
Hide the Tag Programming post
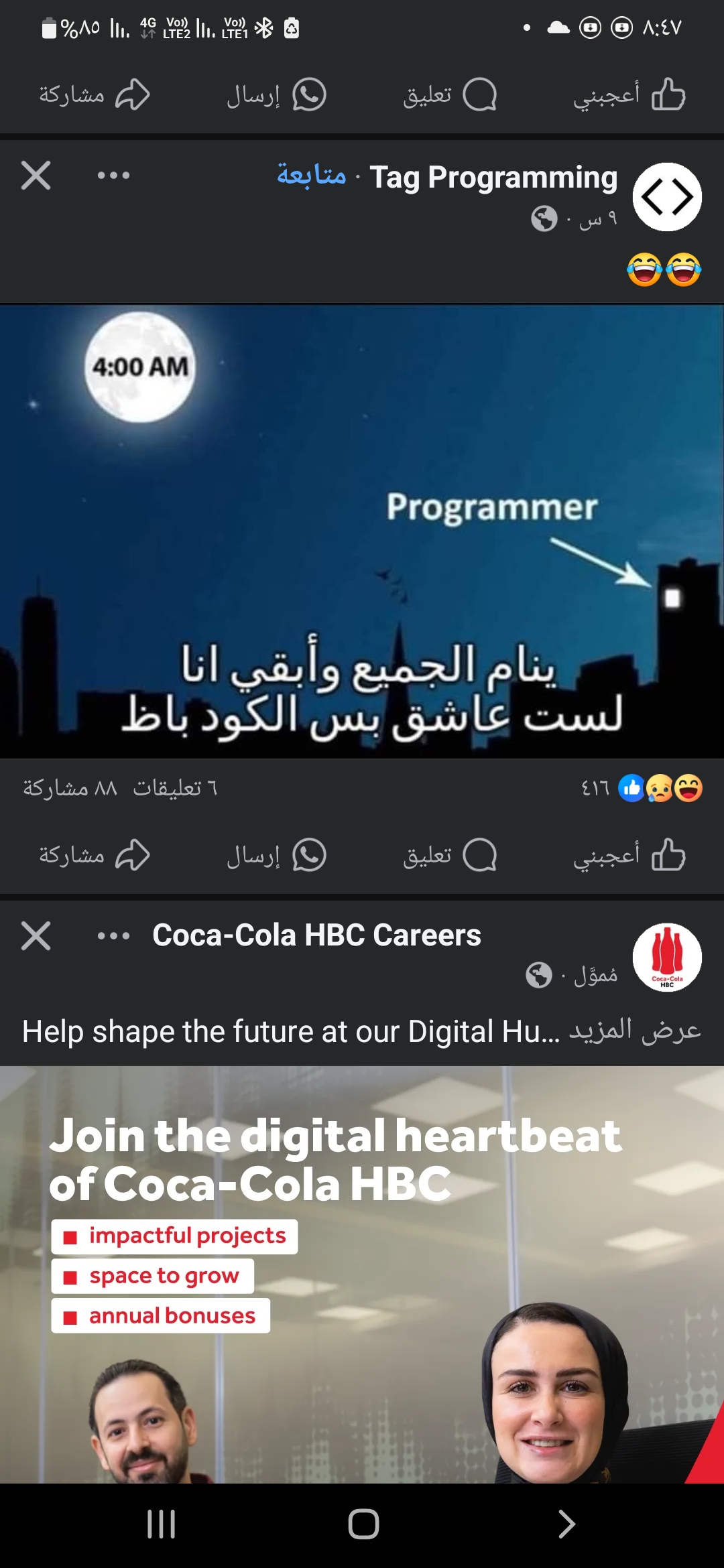(x=36, y=176)
